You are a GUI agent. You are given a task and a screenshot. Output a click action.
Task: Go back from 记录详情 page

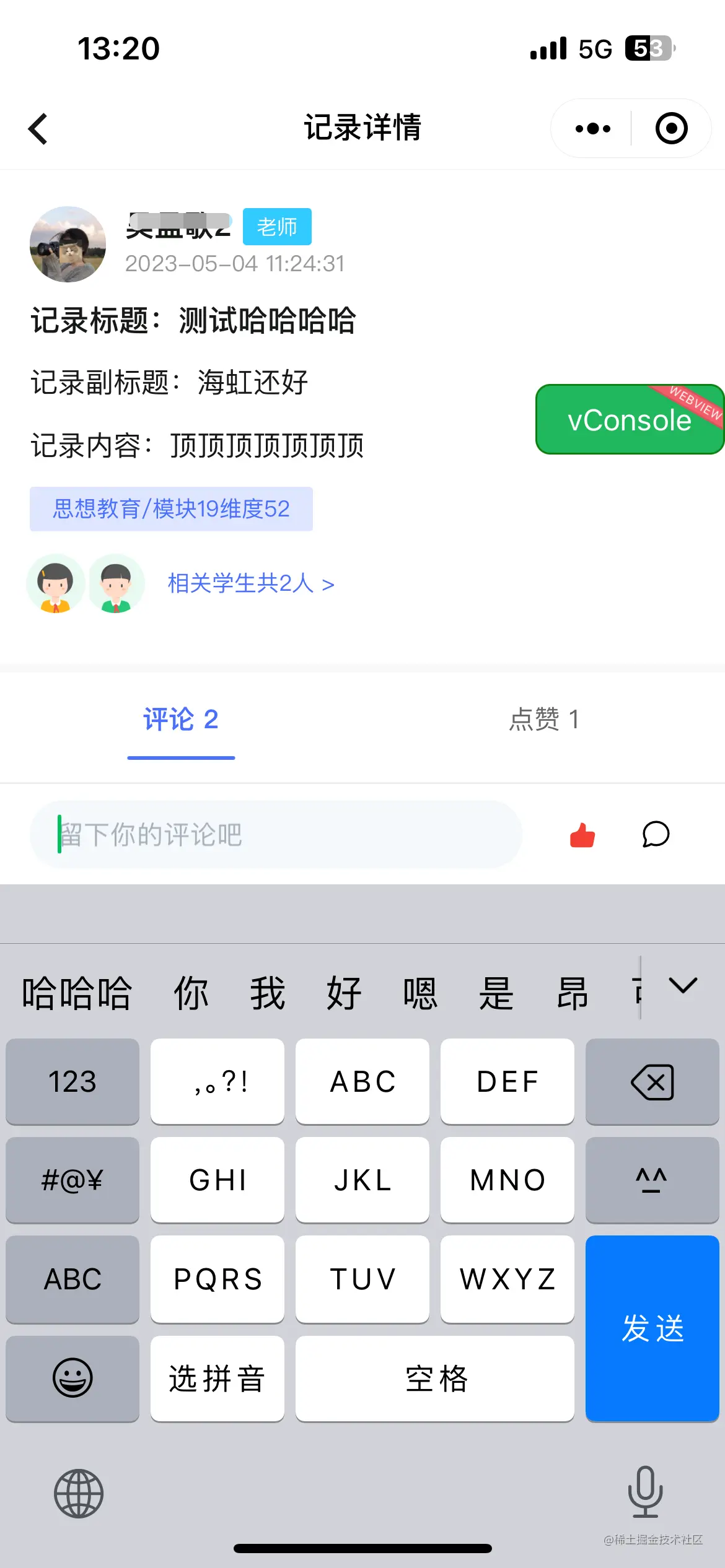coord(38,129)
